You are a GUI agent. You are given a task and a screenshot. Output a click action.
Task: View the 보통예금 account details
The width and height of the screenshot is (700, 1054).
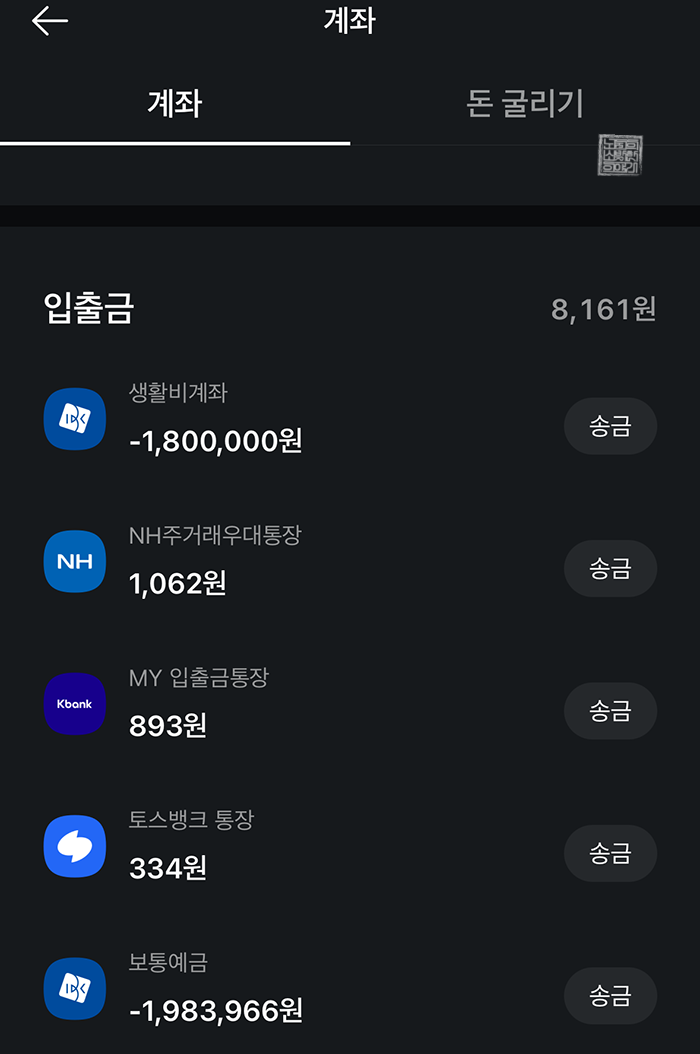coord(296,989)
